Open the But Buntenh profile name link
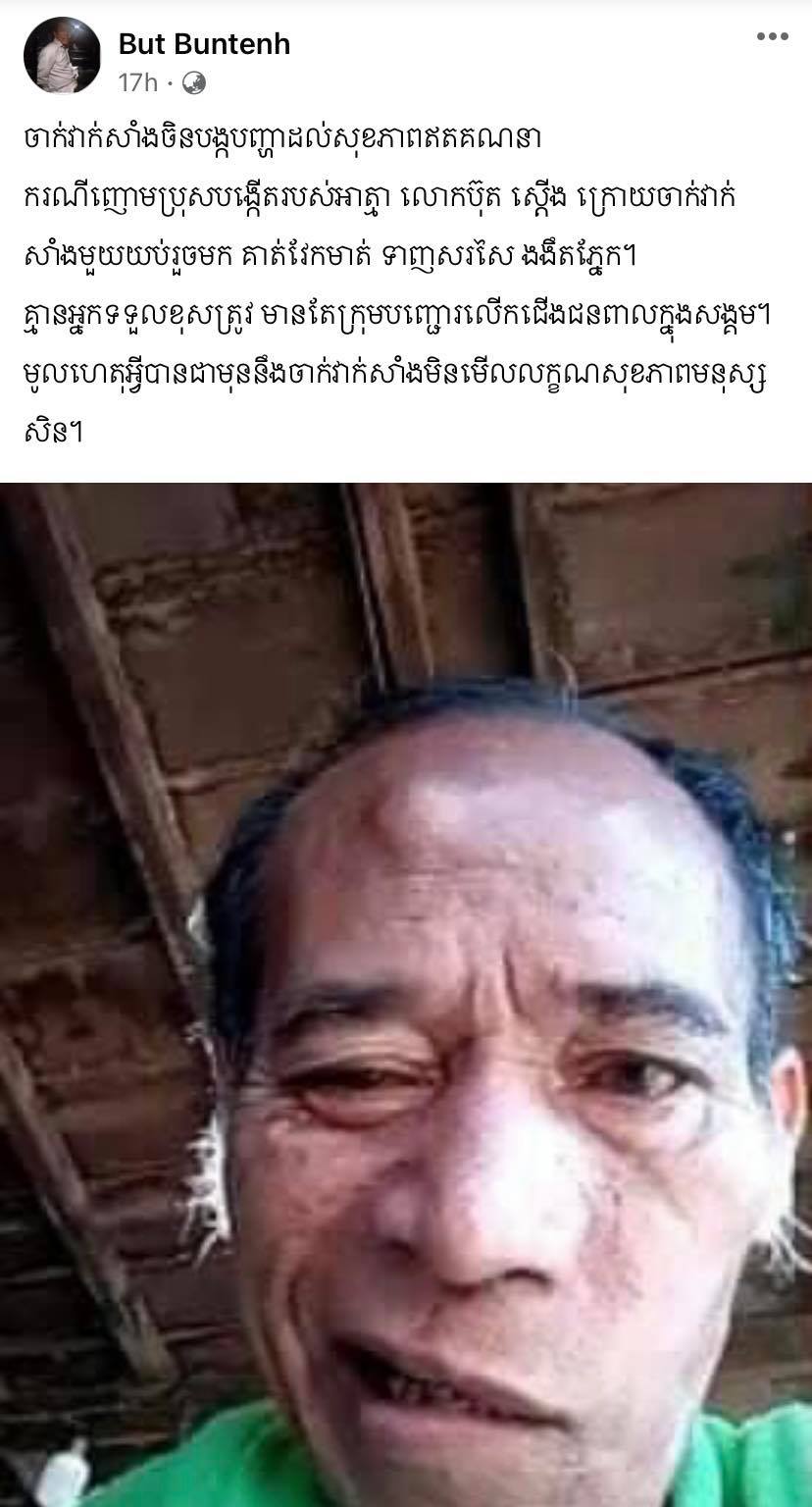The image size is (812, 1507). (x=204, y=43)
